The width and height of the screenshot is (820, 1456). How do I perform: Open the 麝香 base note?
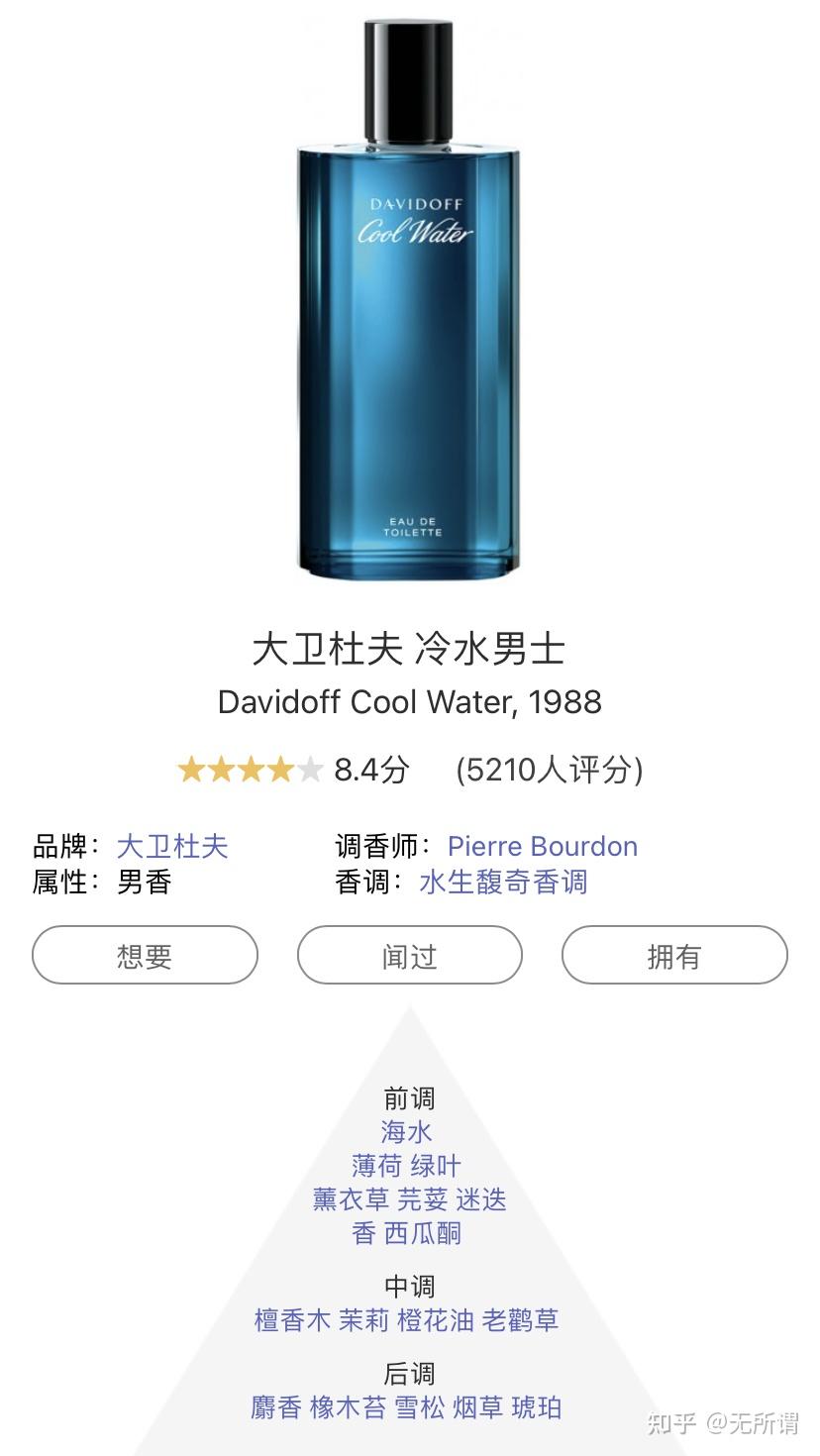pyautogui.click(x=272, y=1406)
